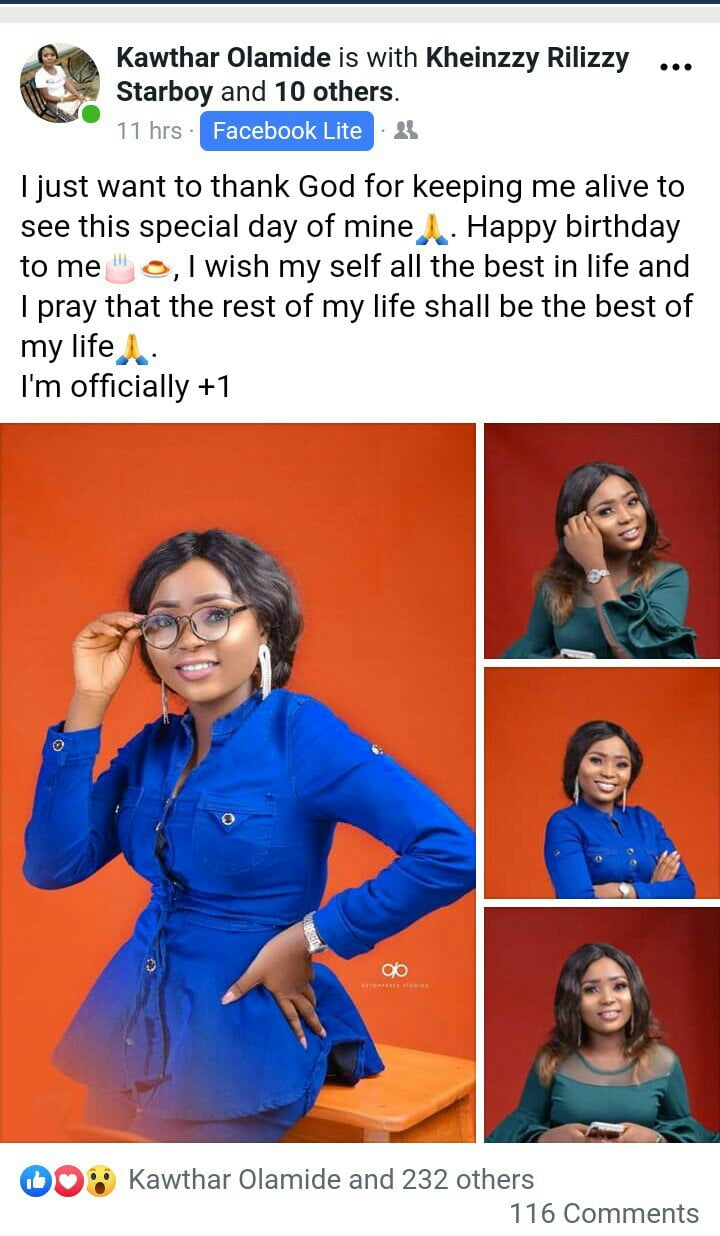720x1236 pixels.
Task: View who reacted to the post
Action: pos(277,1180)
